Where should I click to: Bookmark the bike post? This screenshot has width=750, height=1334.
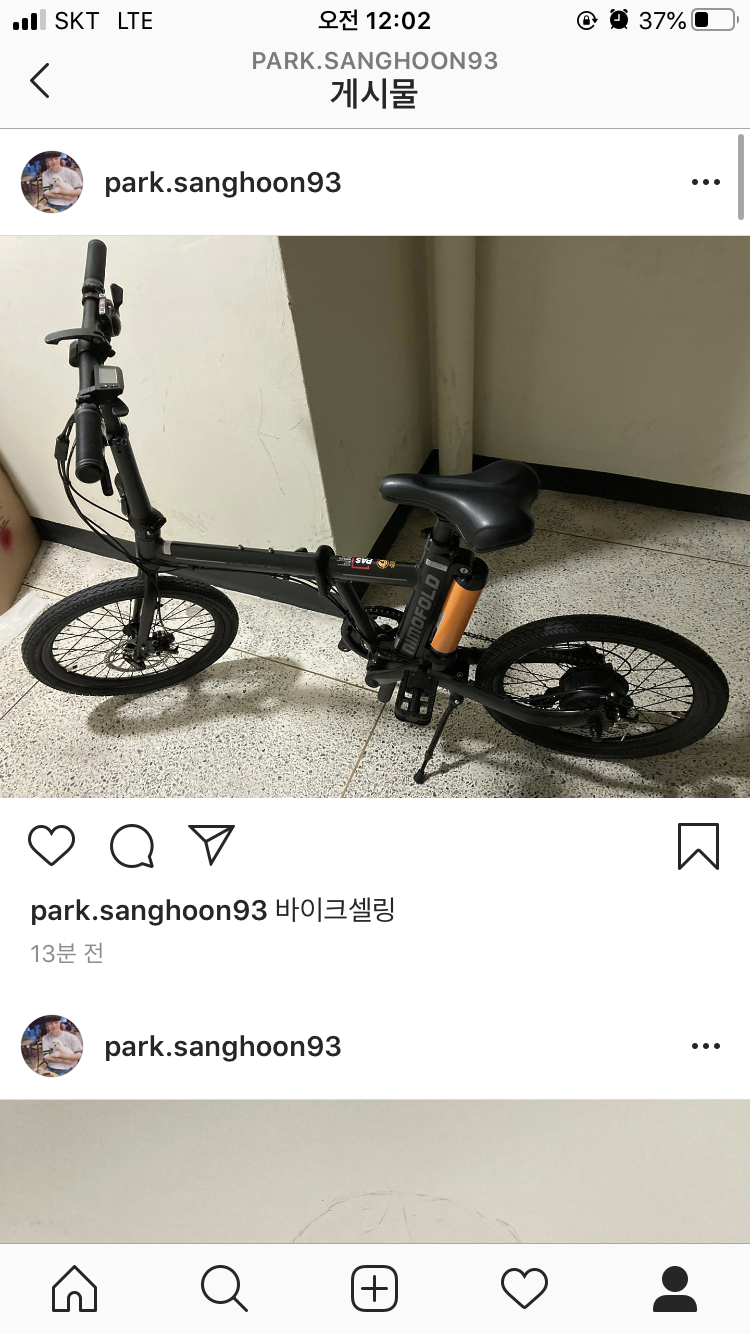point(698,846)
